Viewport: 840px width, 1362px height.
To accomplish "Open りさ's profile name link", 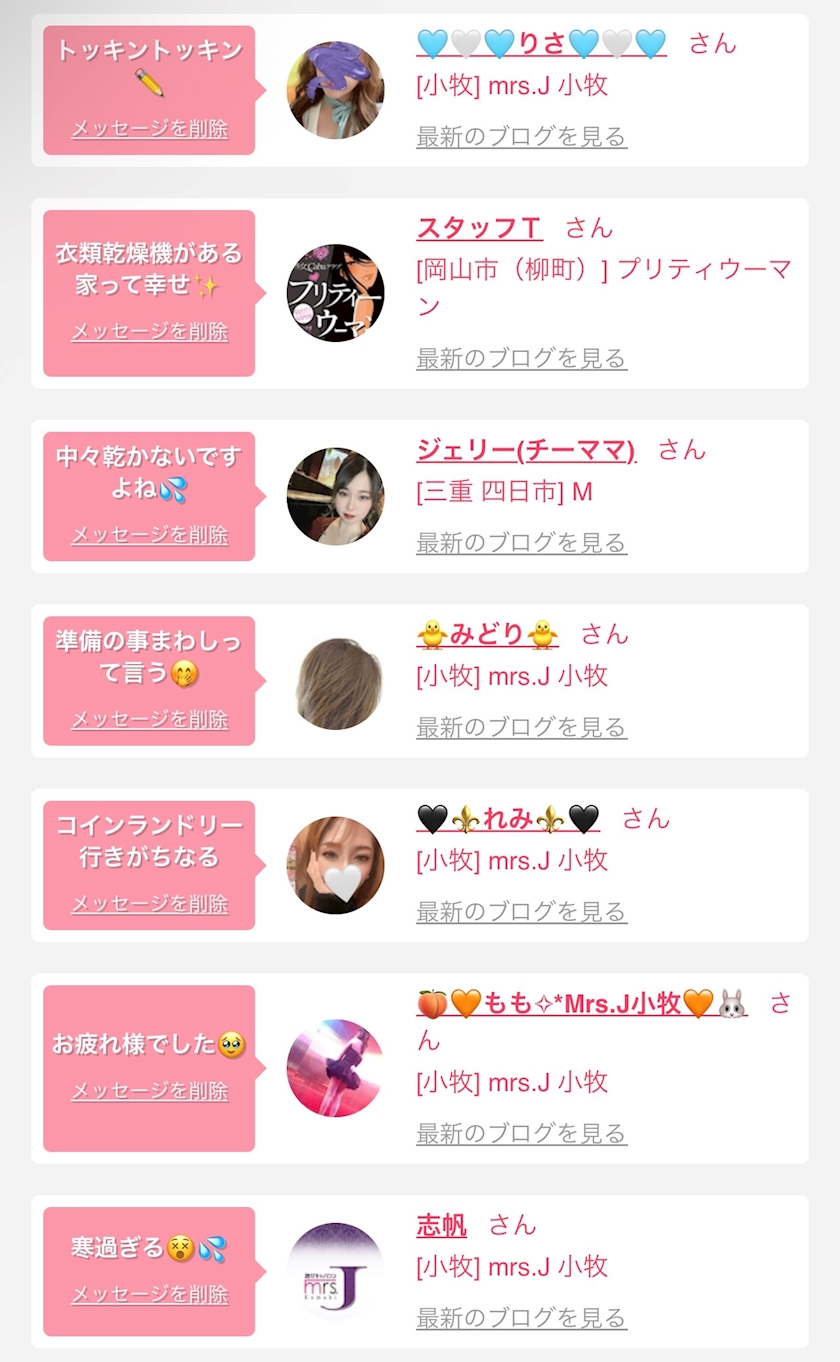I will click(541, 43).
